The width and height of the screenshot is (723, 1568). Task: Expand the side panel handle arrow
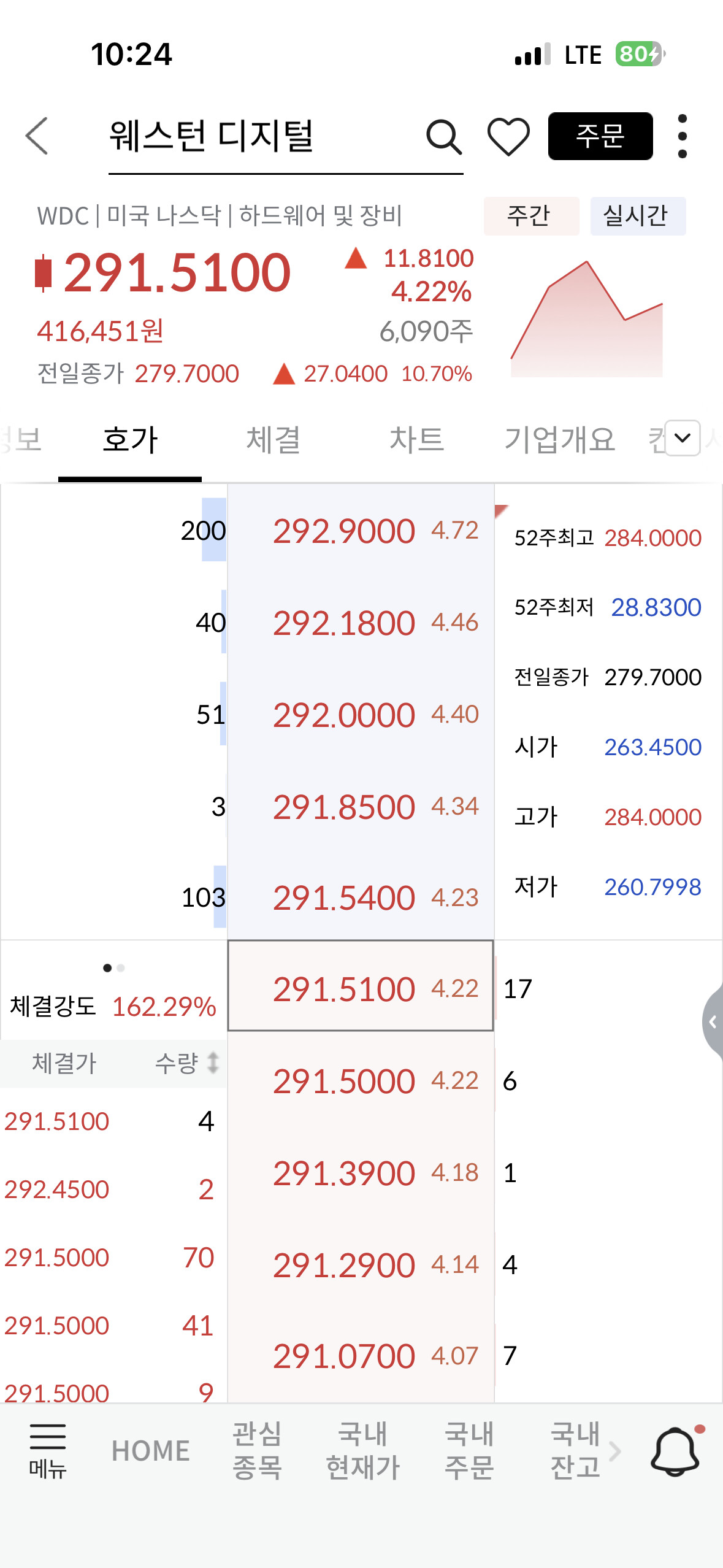tap(713, 1021)
